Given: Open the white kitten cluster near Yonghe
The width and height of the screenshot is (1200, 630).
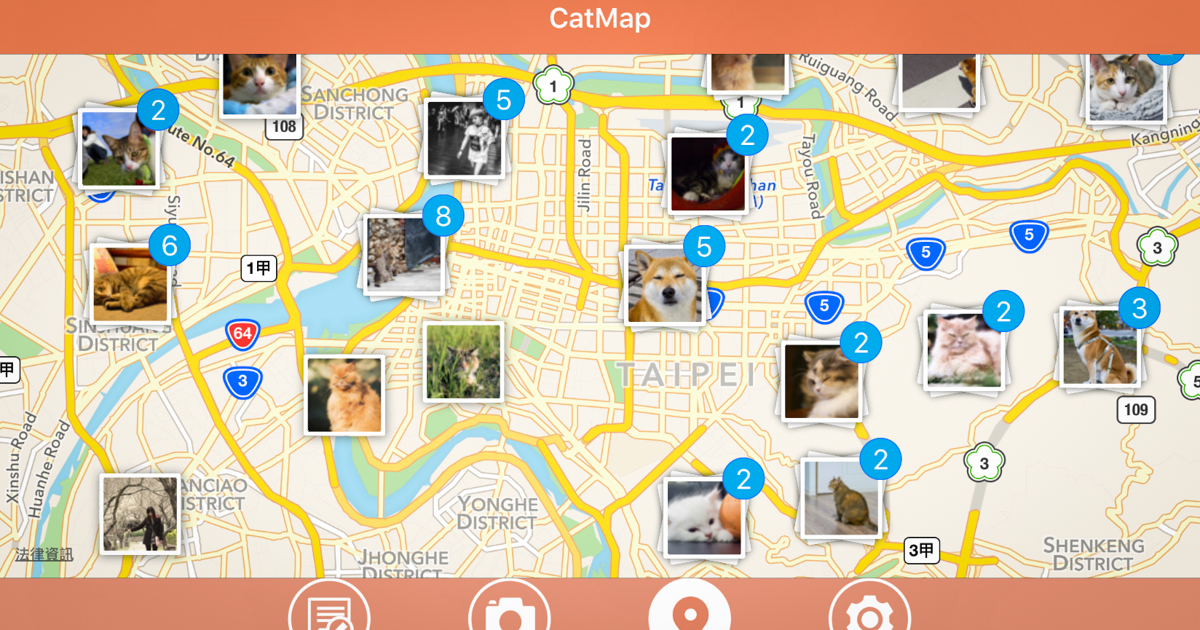Looking at the screenshot, I should point(704,516).
